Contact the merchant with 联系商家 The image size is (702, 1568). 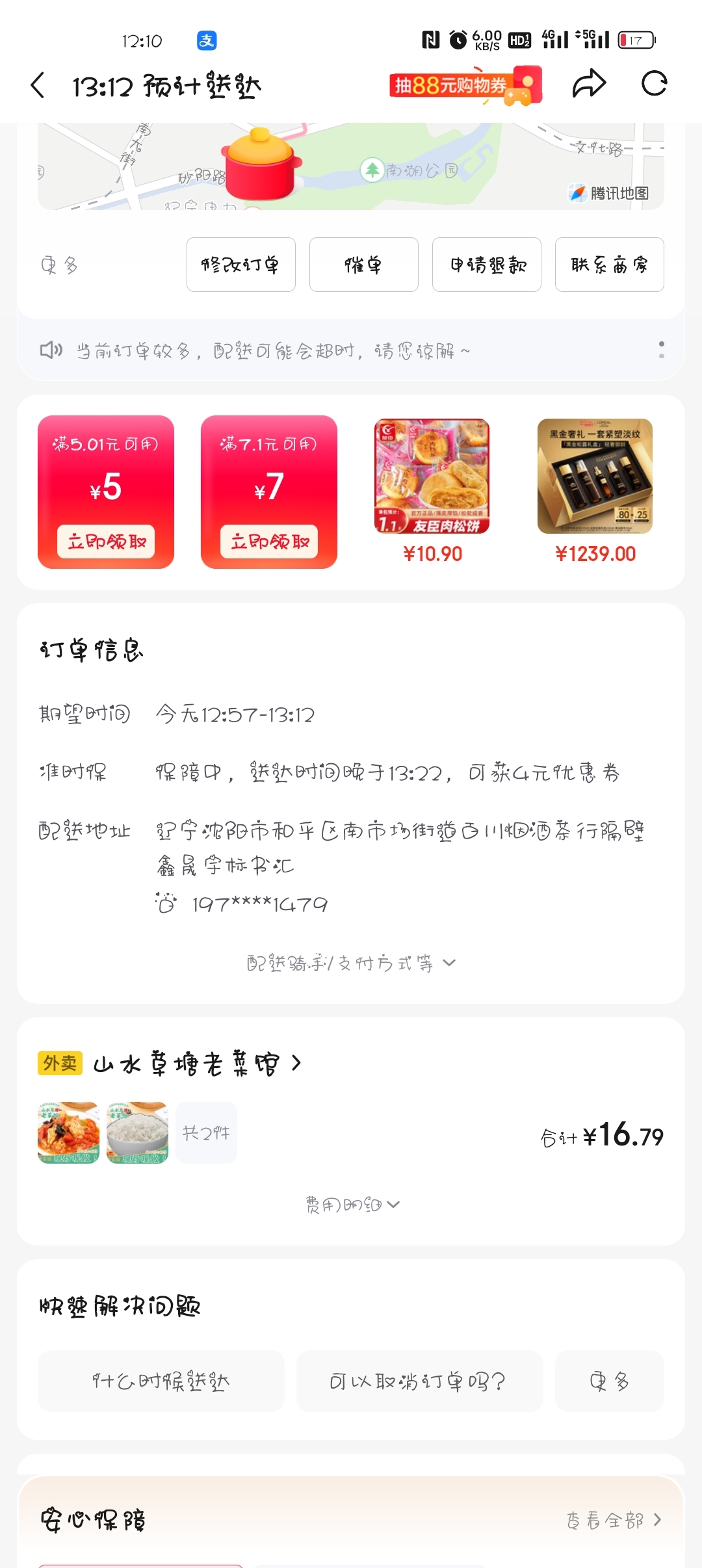609,265
